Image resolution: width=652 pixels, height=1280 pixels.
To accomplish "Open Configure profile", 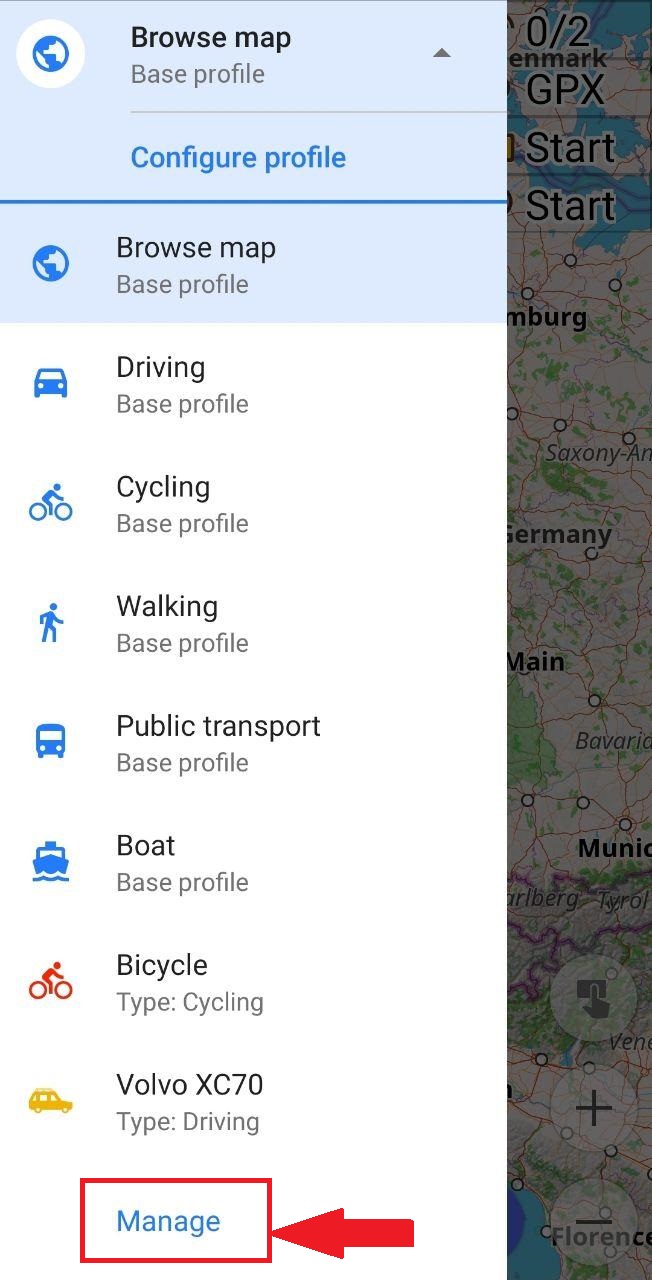I will click(x=238, y=158).
